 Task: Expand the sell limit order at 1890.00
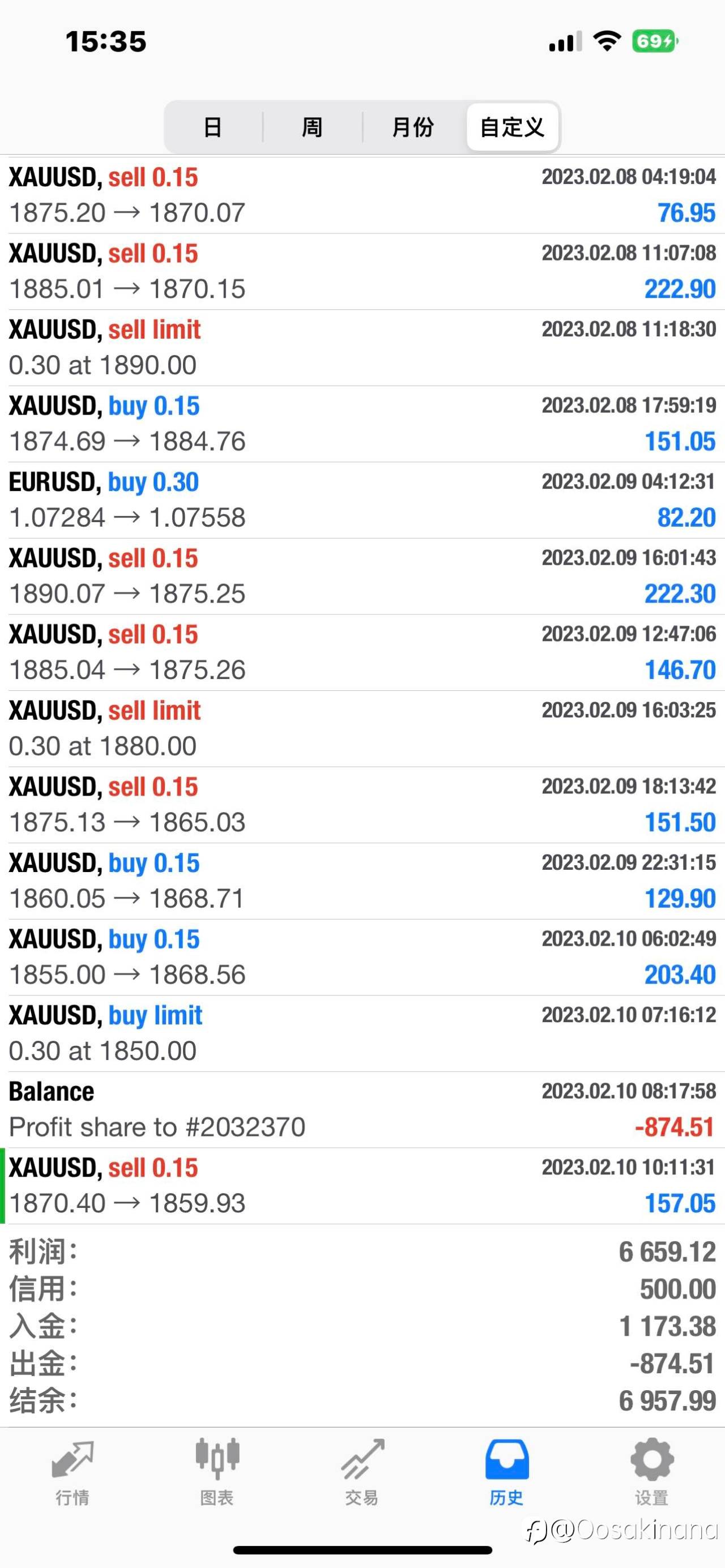tap(362, 348)
